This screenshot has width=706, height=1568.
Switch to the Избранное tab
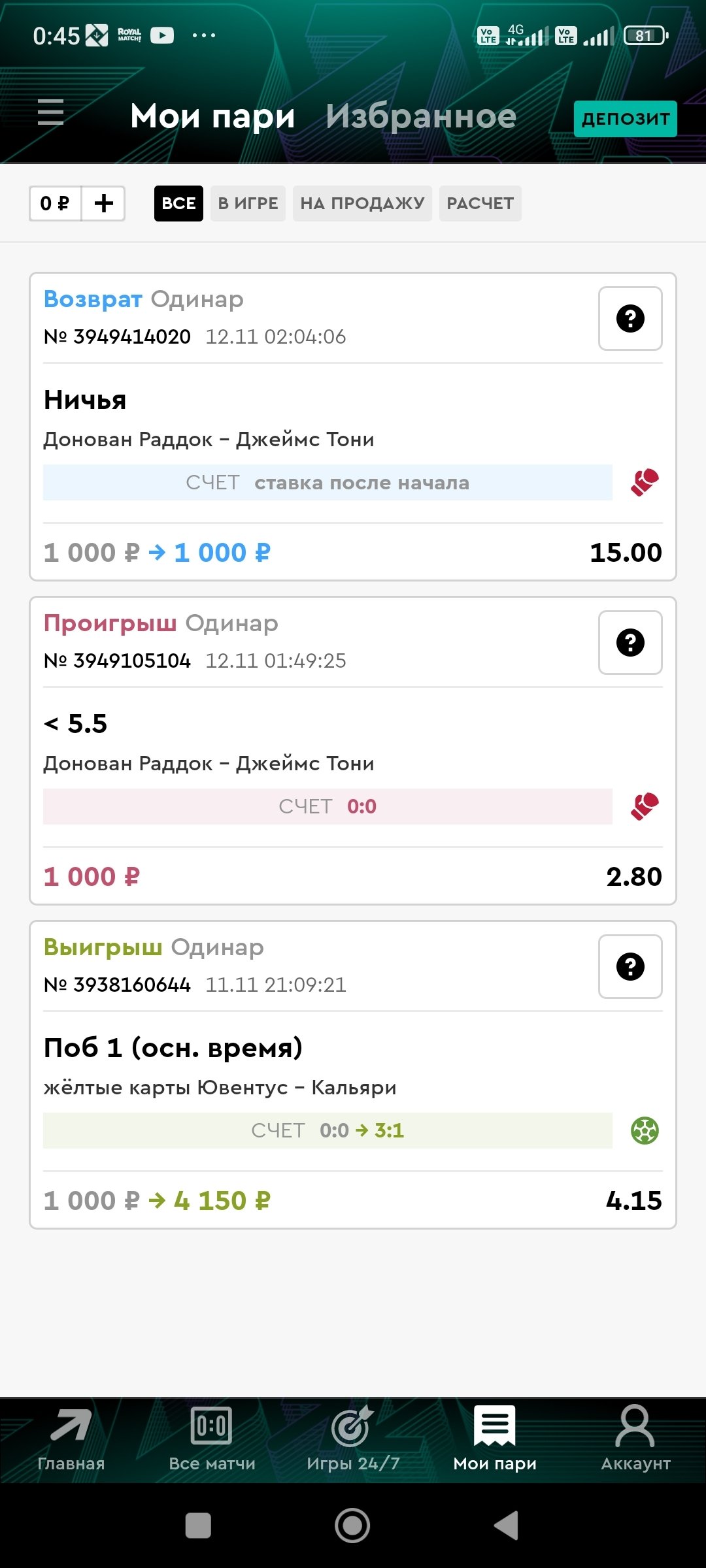click(421, 116)
